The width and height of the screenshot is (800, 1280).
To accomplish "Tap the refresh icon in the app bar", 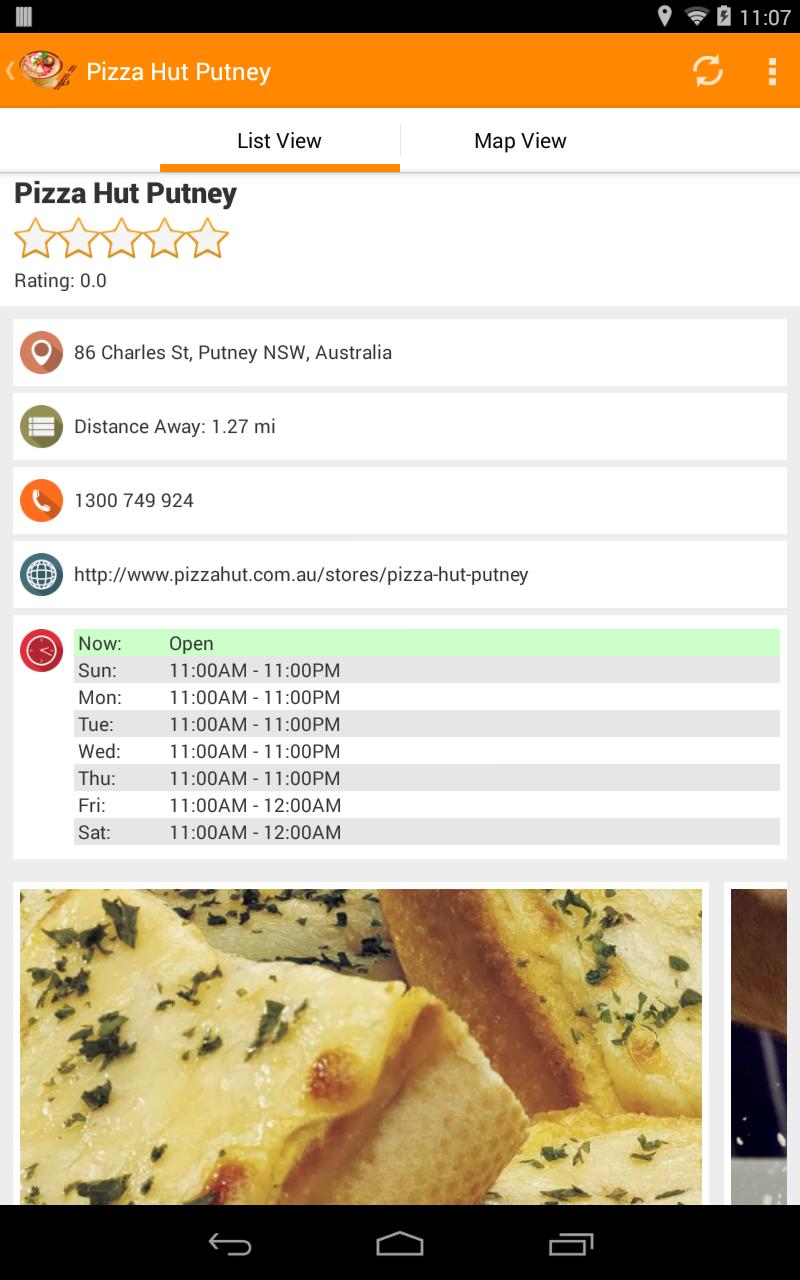I will [x=708, y=71].
